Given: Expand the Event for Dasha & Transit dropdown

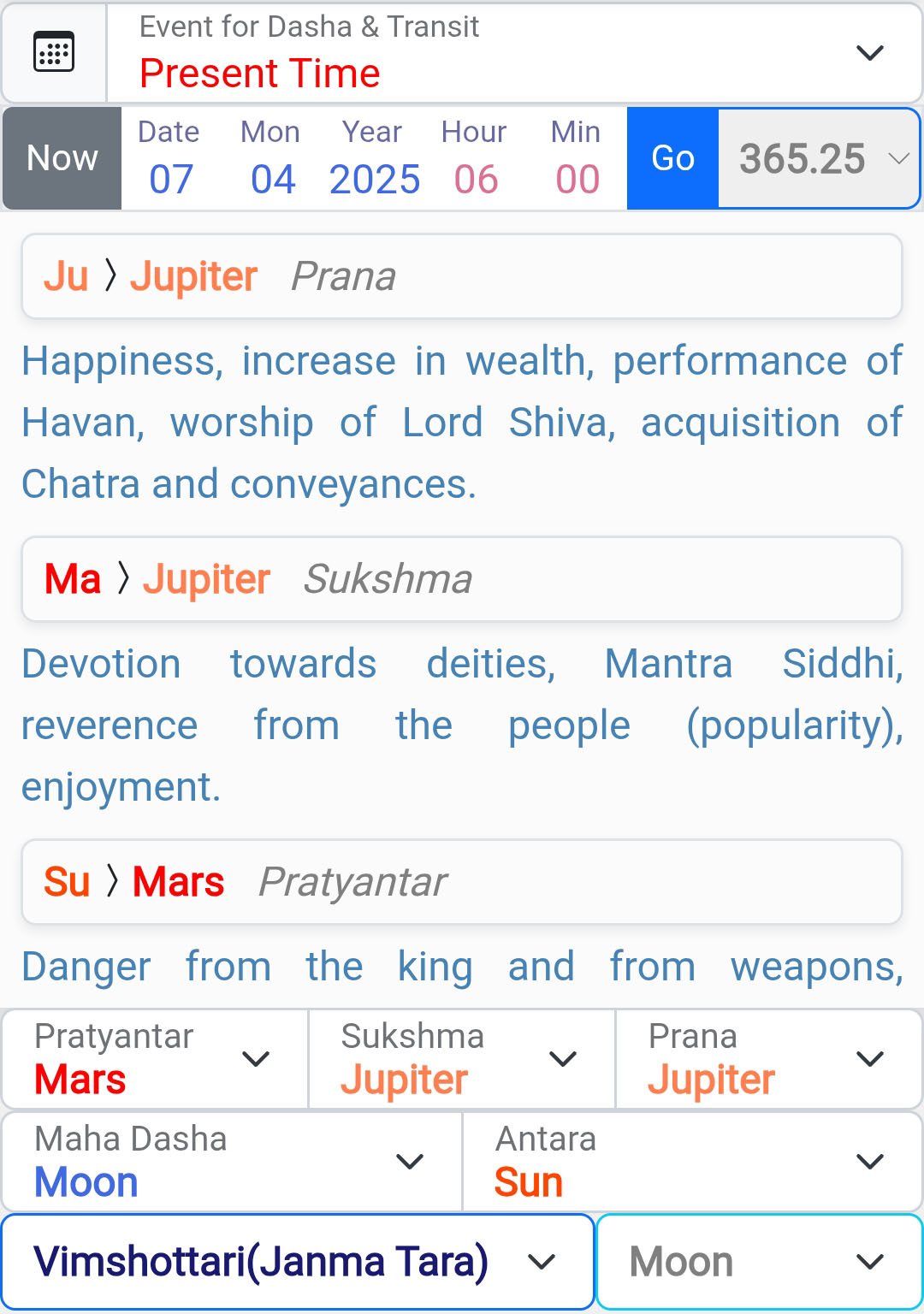Looking at the screenshot, I should coord(513,53).
